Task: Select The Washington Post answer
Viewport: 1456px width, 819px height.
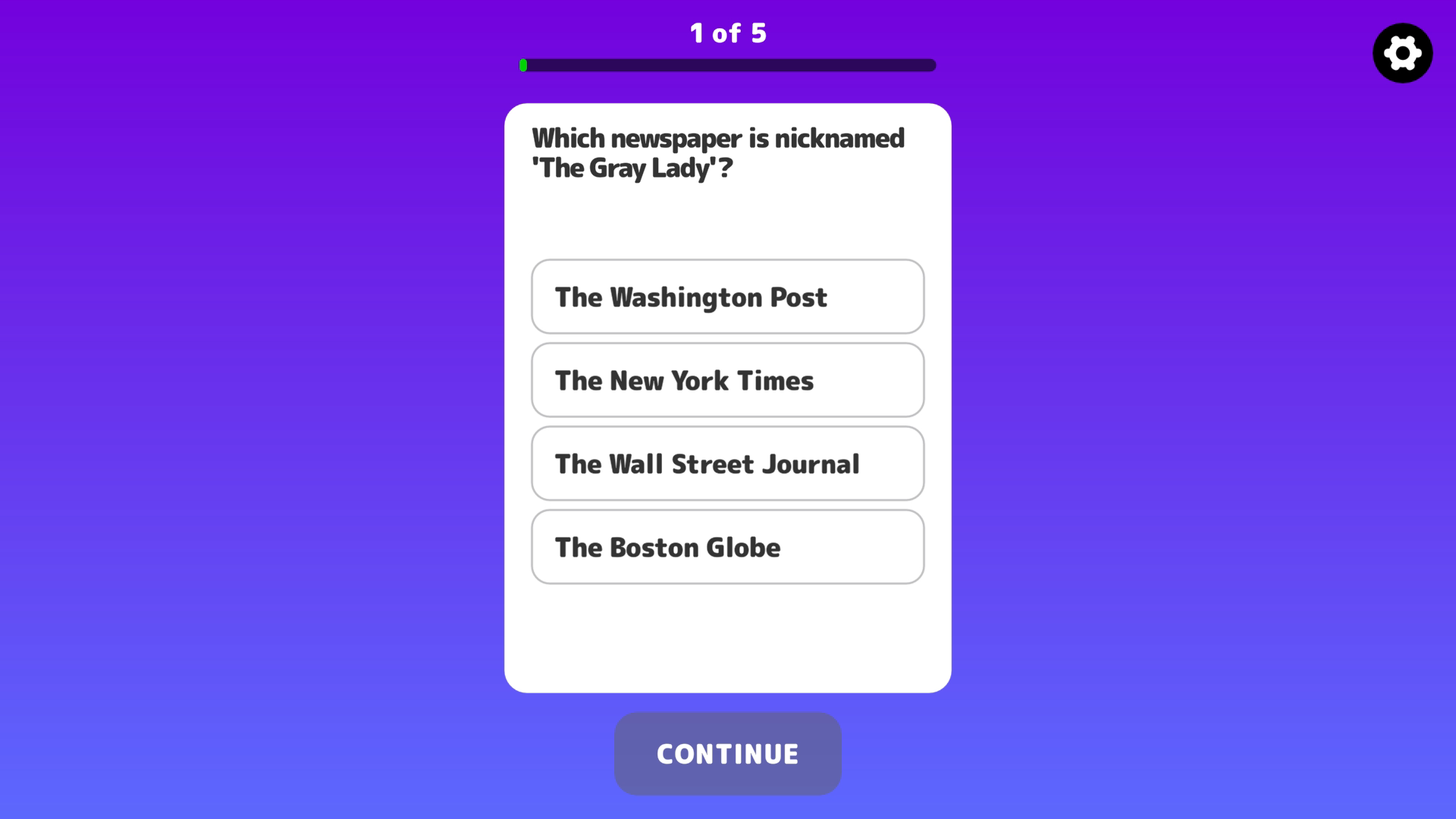Action: click(x=727, y=297)
